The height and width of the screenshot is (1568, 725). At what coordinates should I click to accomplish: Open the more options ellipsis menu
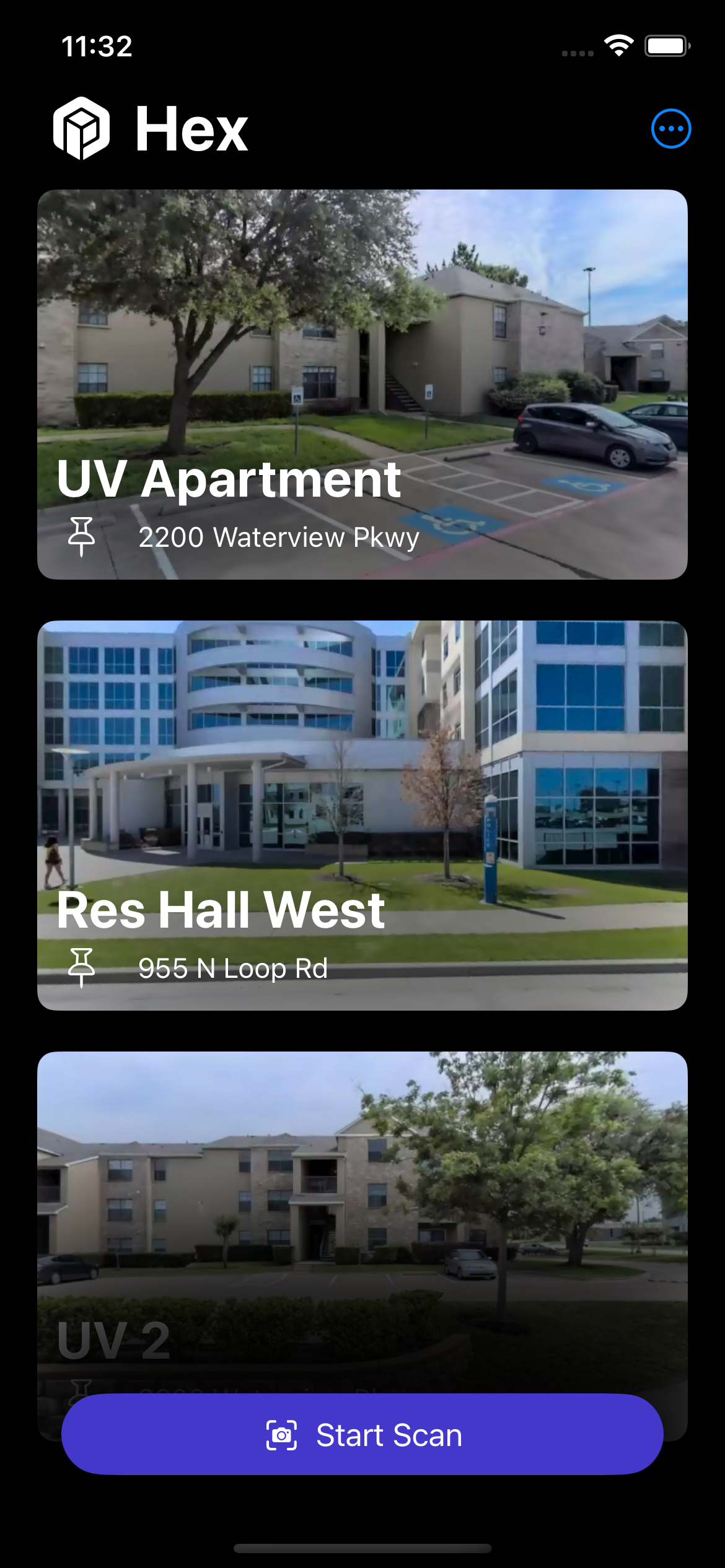coord(670,129)
